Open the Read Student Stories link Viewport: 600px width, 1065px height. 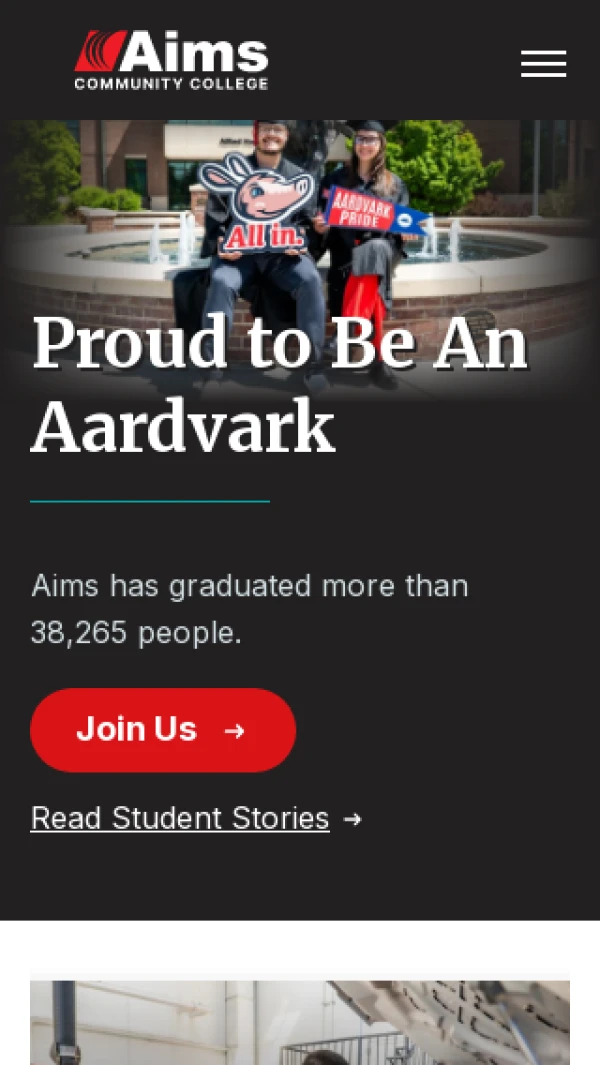(181, 819)
